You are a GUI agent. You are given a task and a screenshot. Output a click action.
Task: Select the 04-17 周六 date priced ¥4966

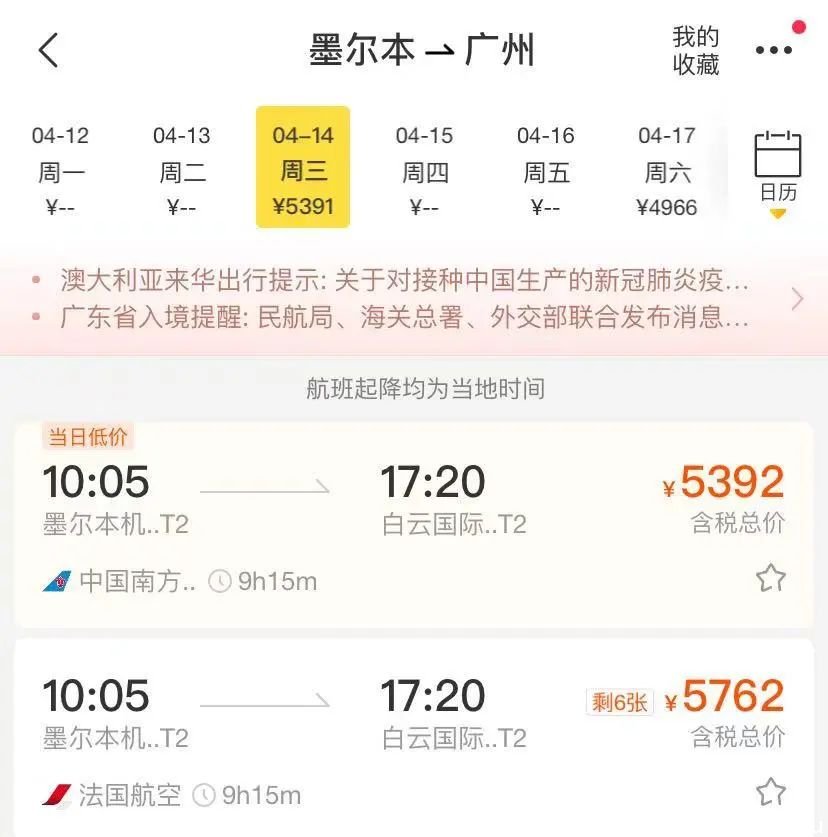point(666,171)
